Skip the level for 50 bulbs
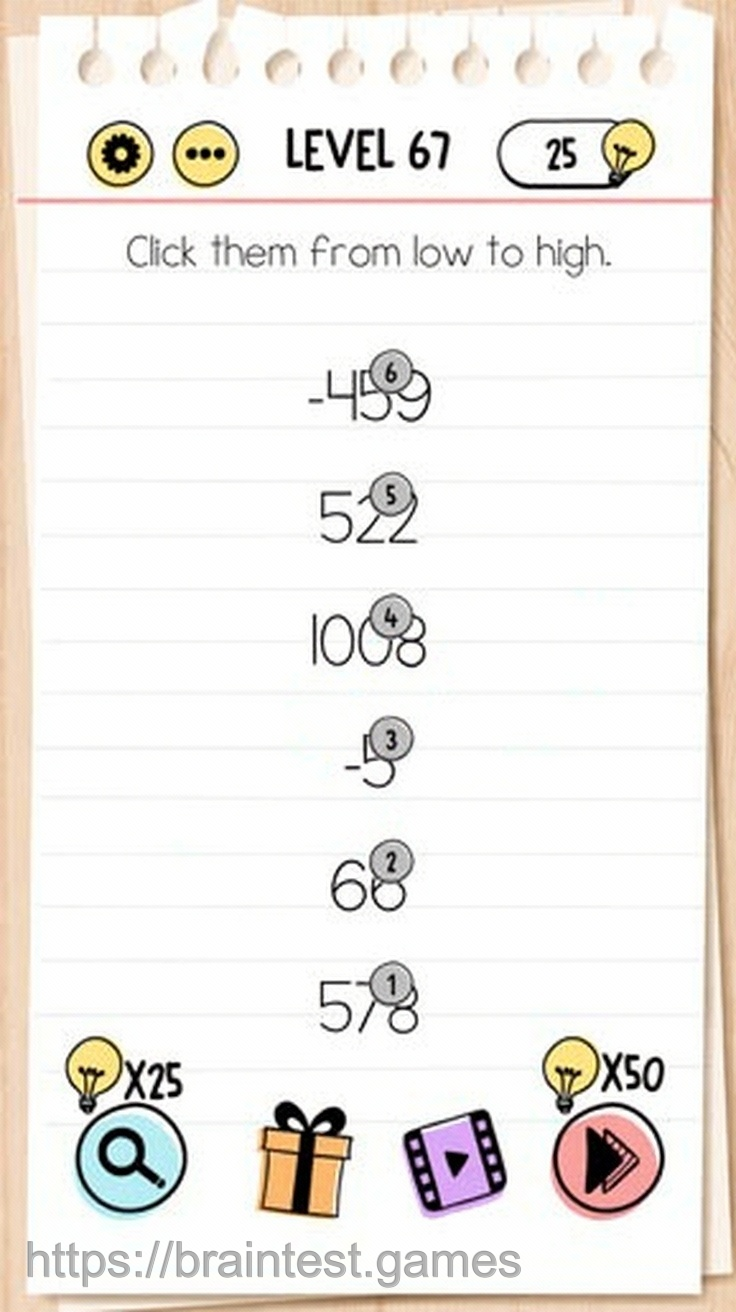This screenshot has height=1312, width=736. point(607,1159)
